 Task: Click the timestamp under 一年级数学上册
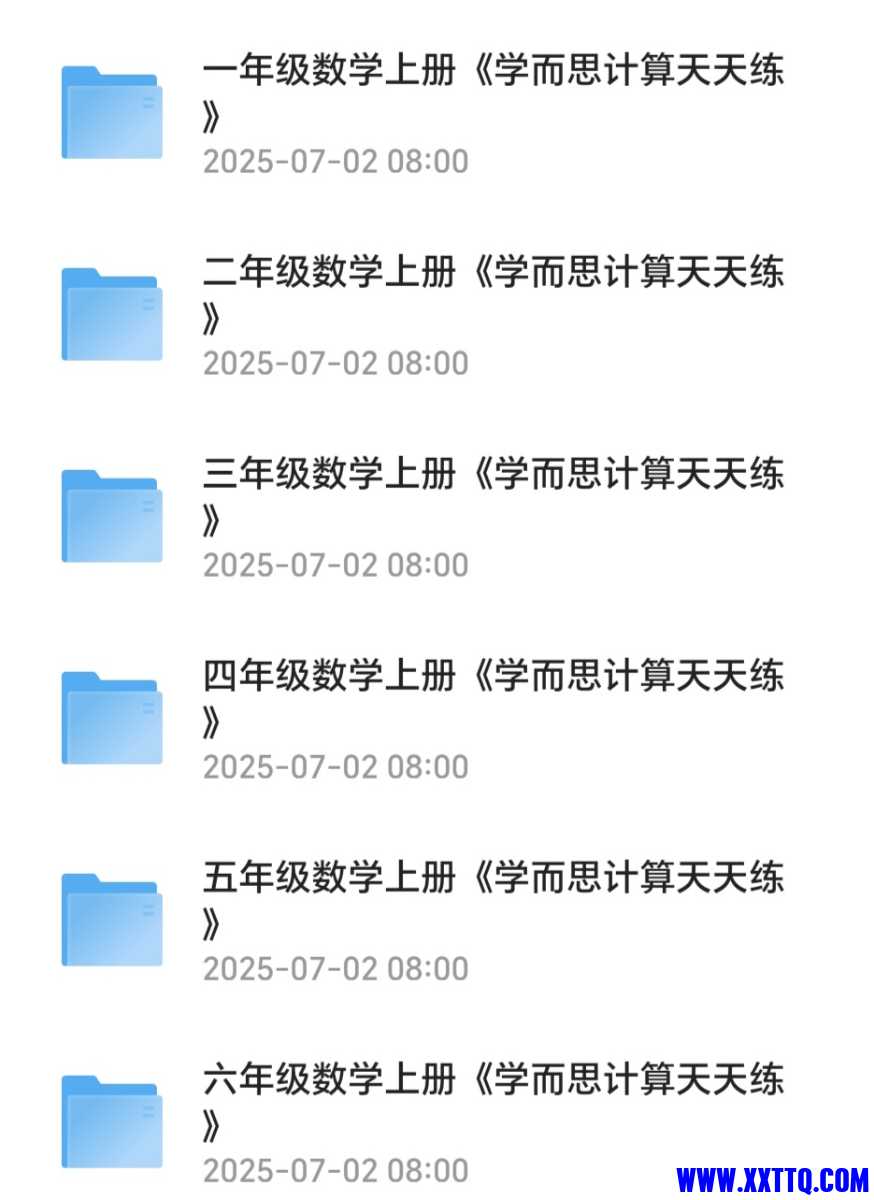[x=335, y=160]
